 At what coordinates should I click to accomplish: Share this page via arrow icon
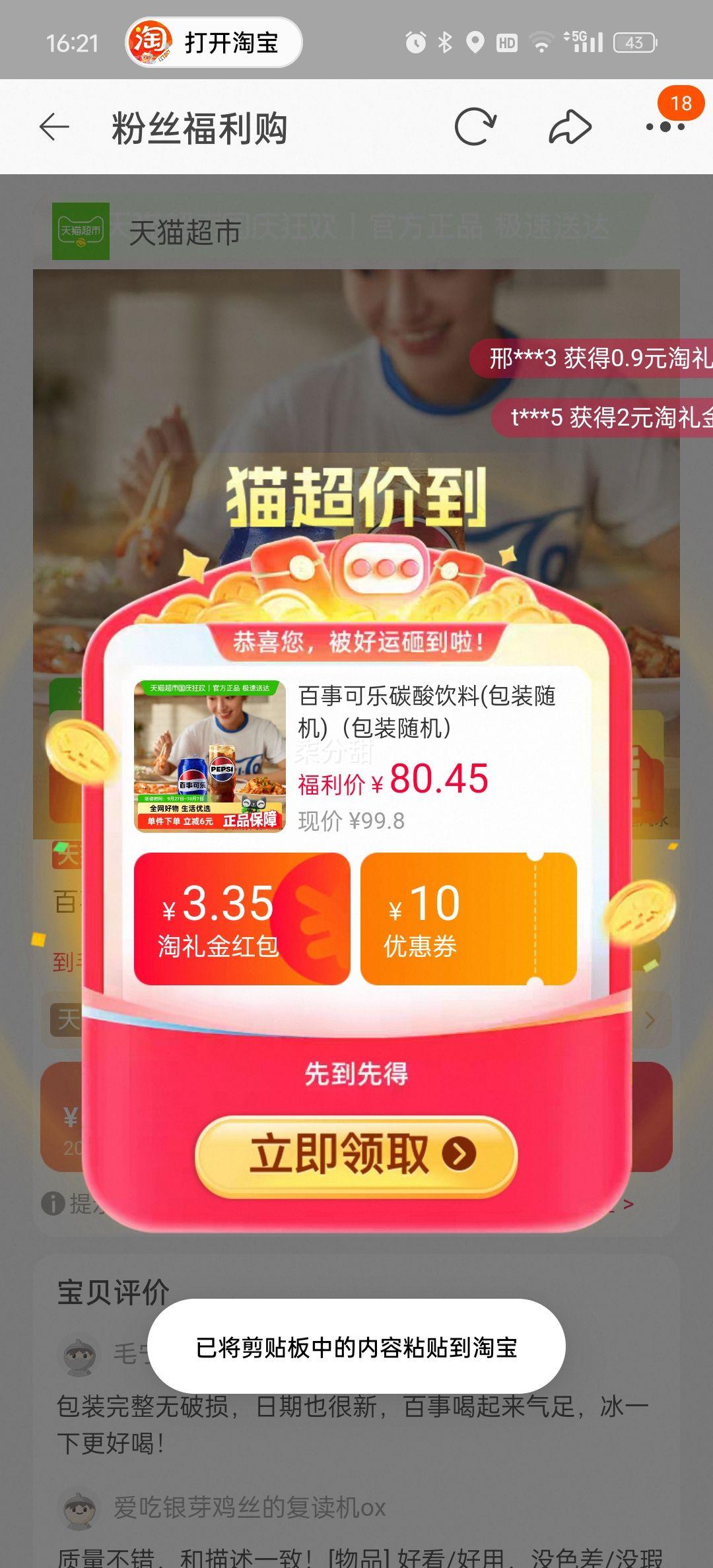click(570, 127)
